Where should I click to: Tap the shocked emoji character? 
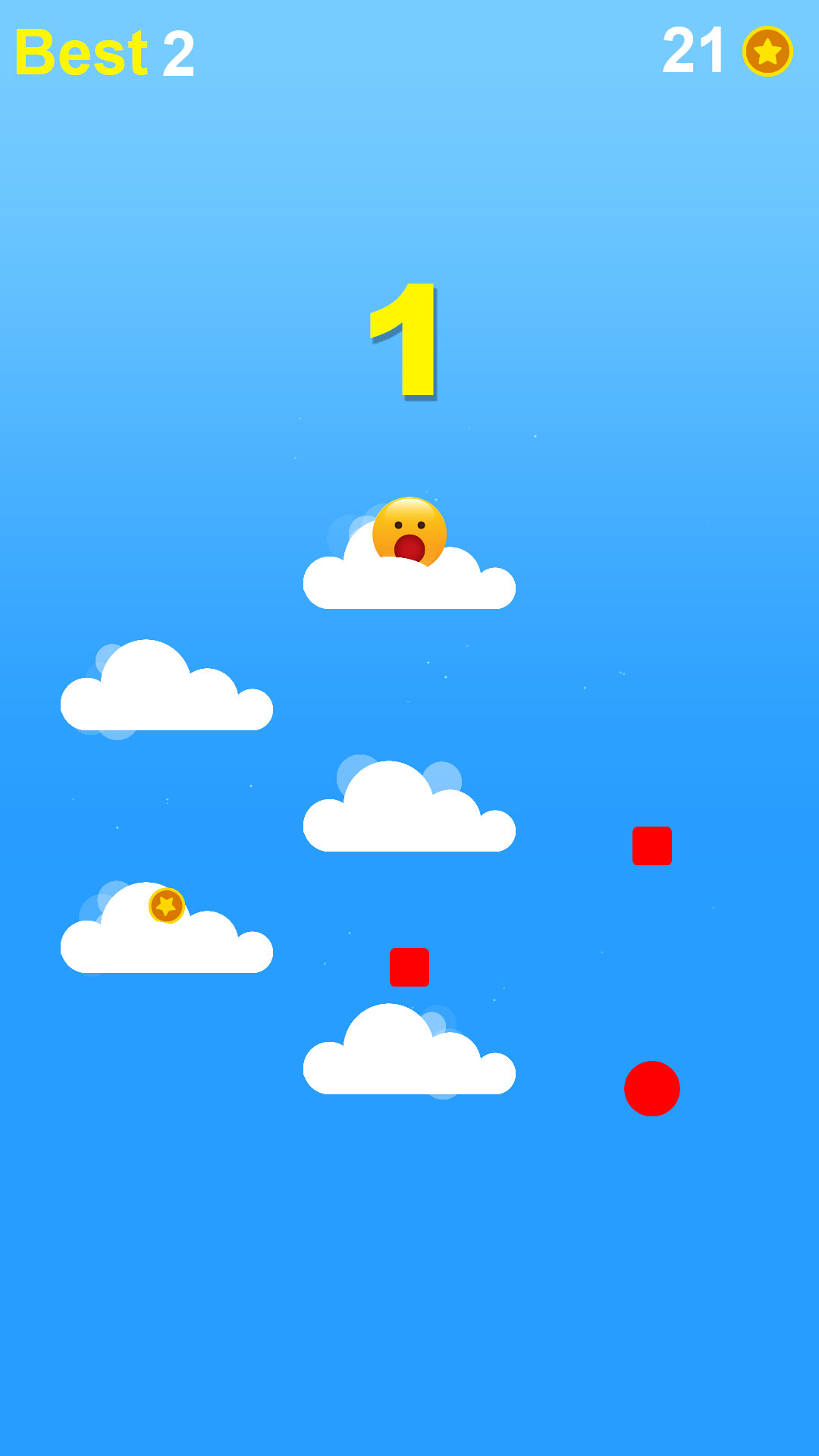[x=409, y=531]
